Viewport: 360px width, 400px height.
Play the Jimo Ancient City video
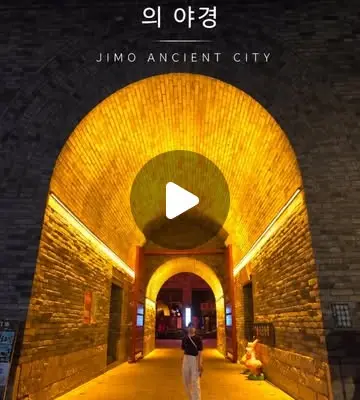tap(180, 200)
